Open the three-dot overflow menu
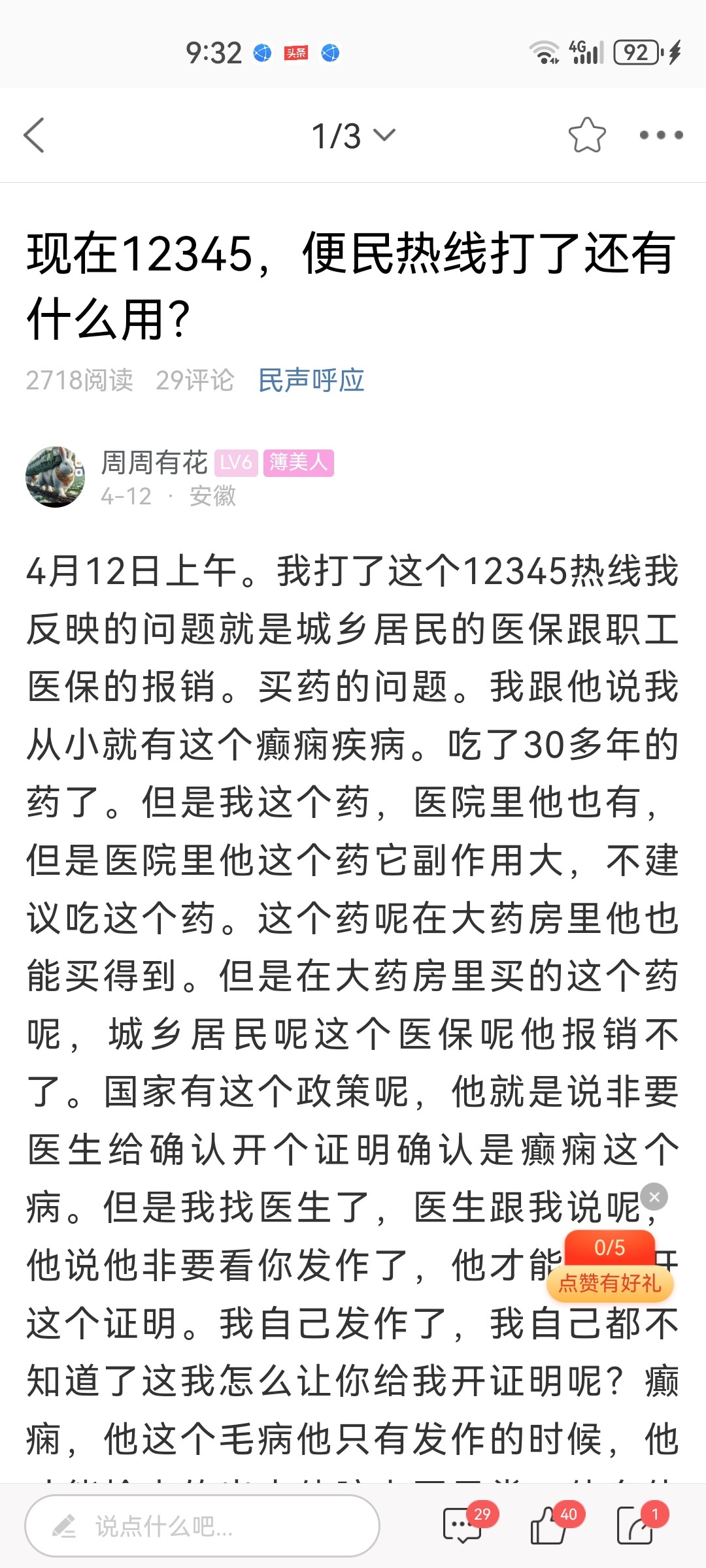706x1568 pixels. pos(661,135)
